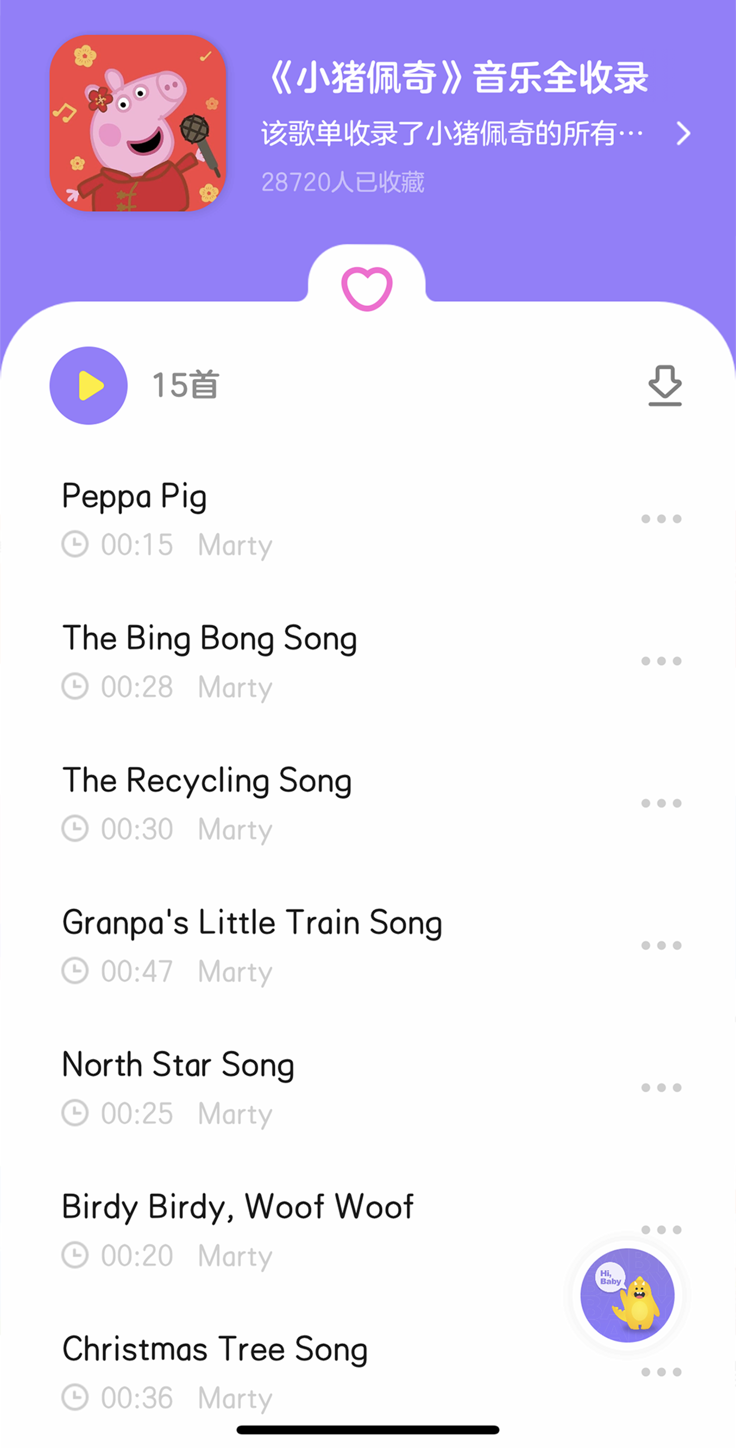Open more options for Peppa Pig song
The height and width of the screenshot is (1449, 736).
(x=661, y=519)
